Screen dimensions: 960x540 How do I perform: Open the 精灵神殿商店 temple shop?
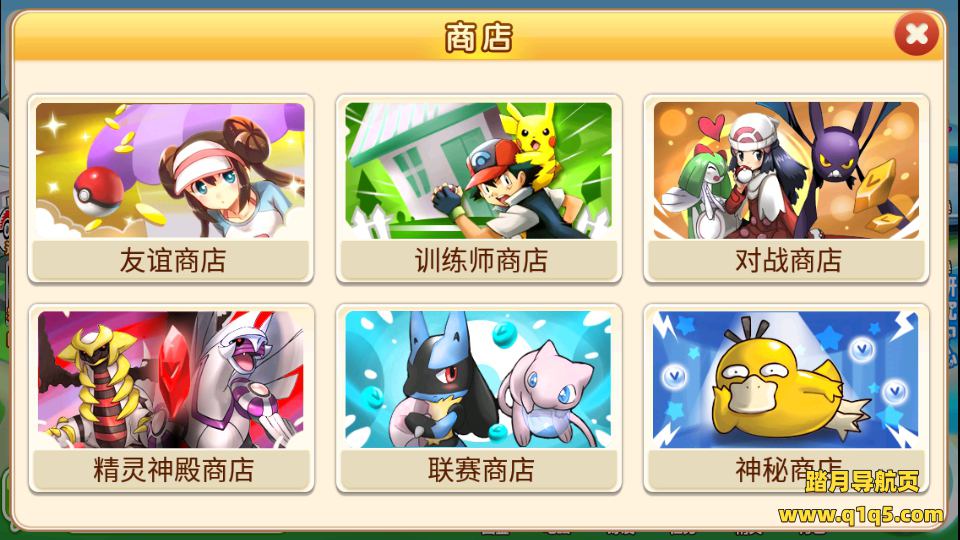171,398
